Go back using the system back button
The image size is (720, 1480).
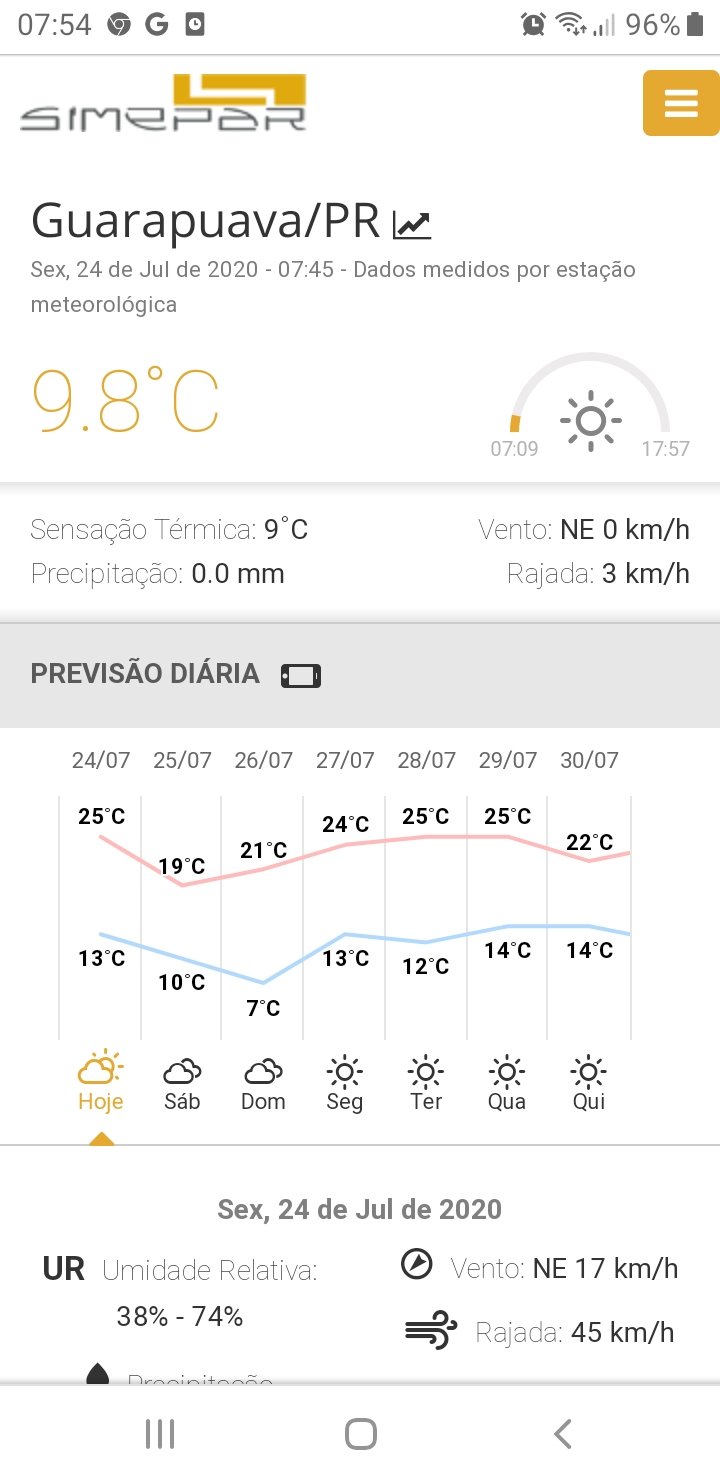562,1434
